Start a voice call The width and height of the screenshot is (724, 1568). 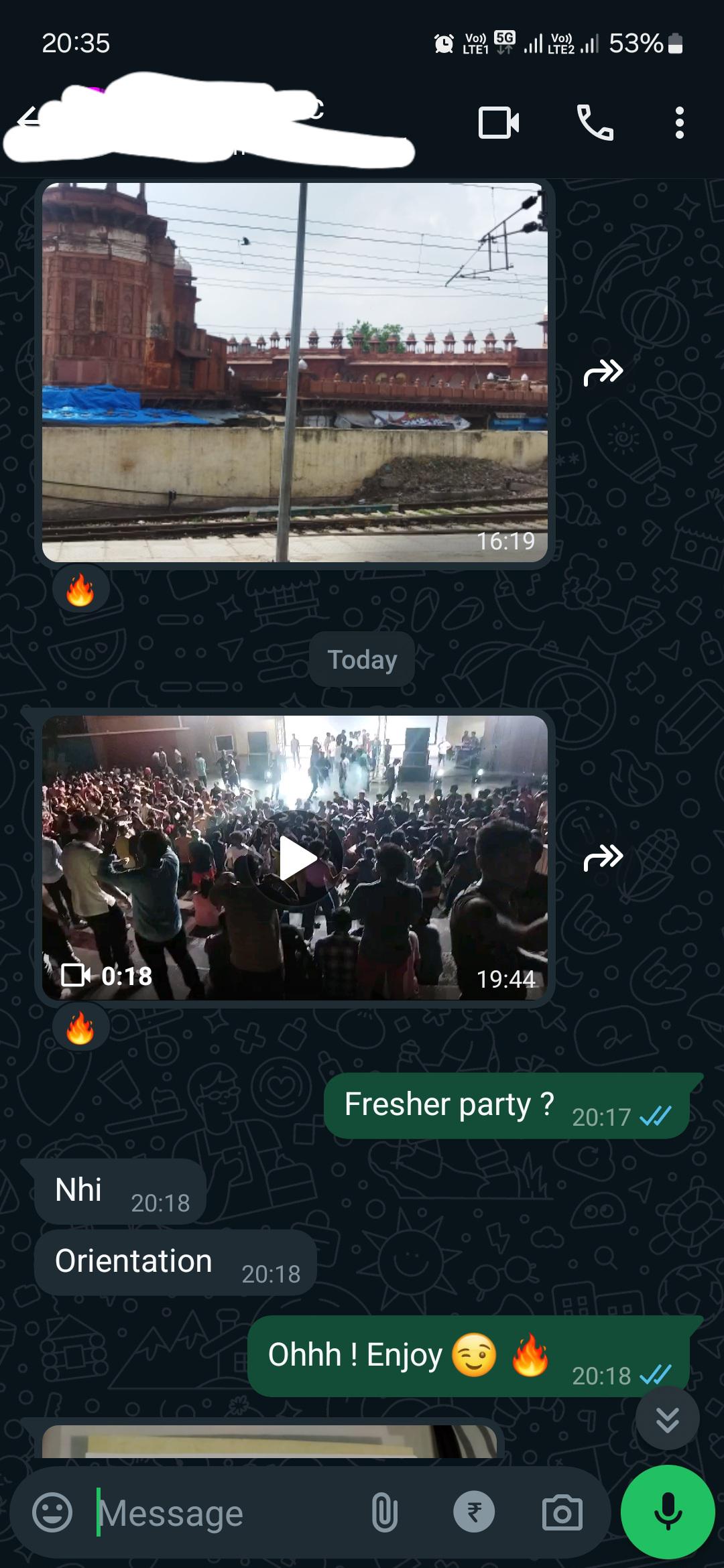595,123
